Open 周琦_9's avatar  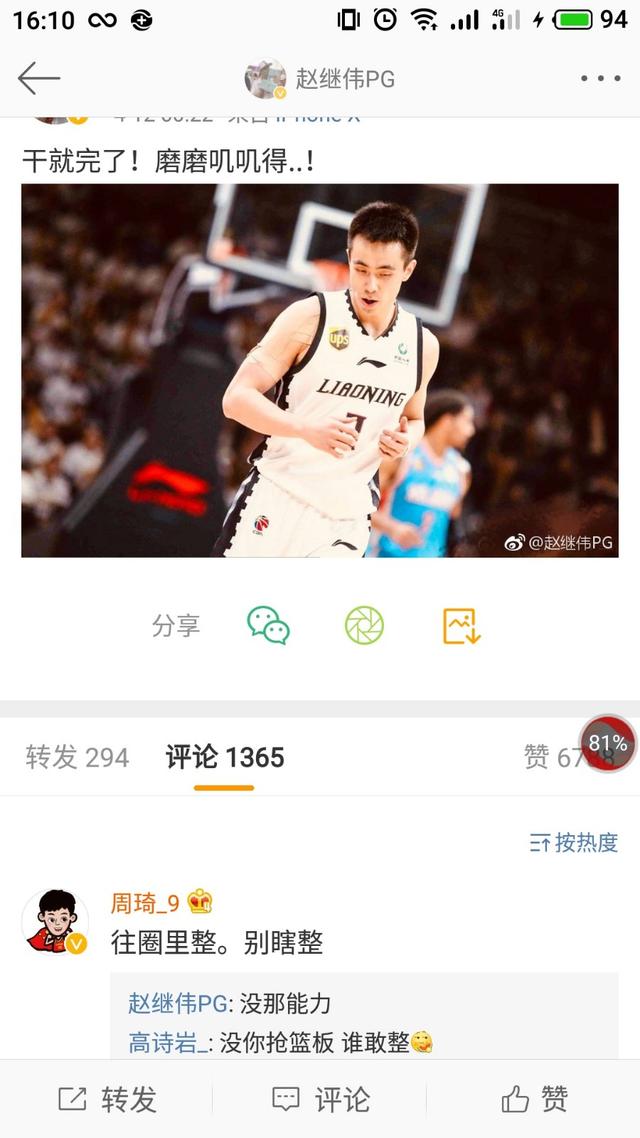pos(55,921)
